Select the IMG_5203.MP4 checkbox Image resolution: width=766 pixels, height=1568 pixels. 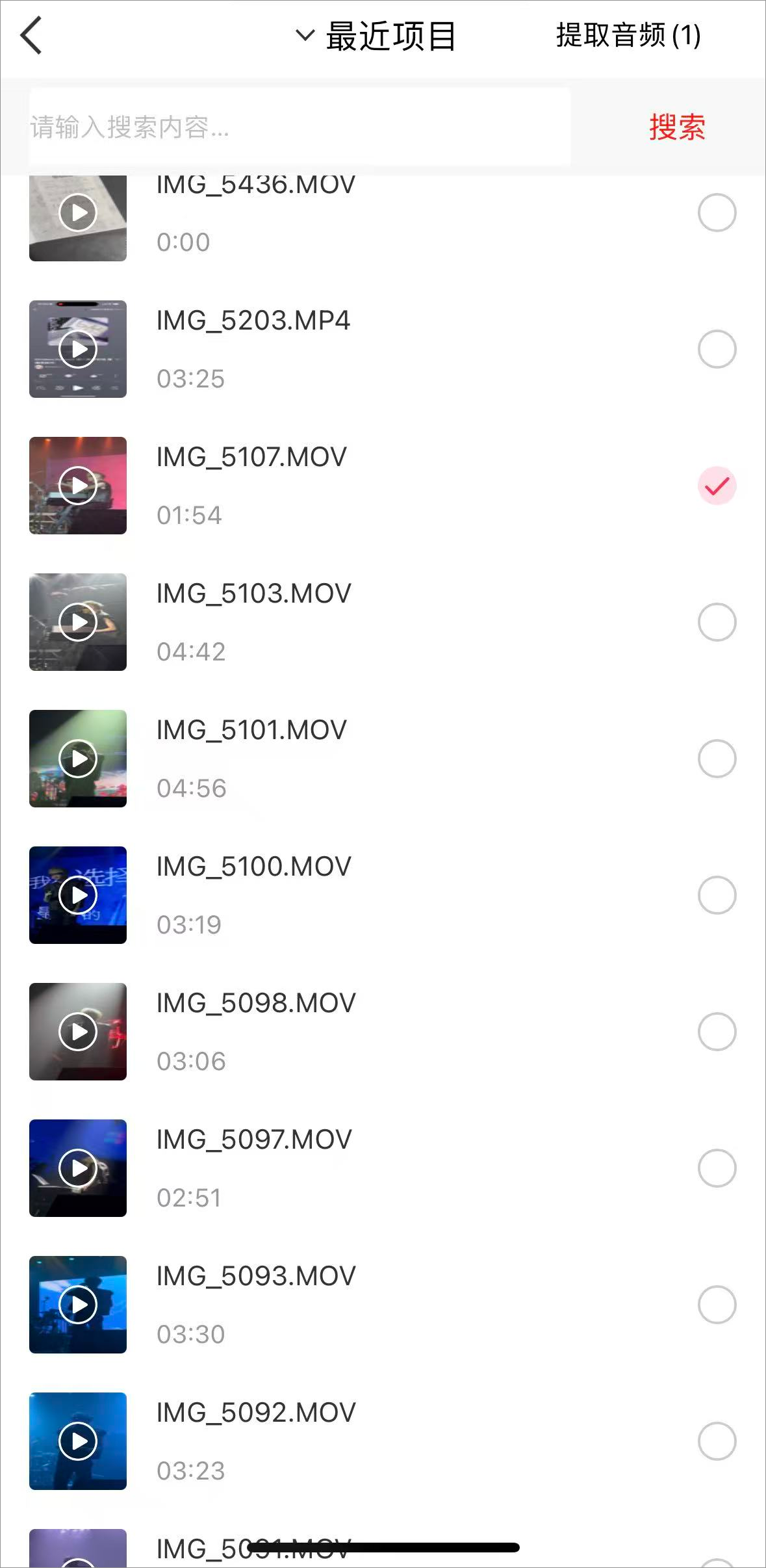(717, 349)
